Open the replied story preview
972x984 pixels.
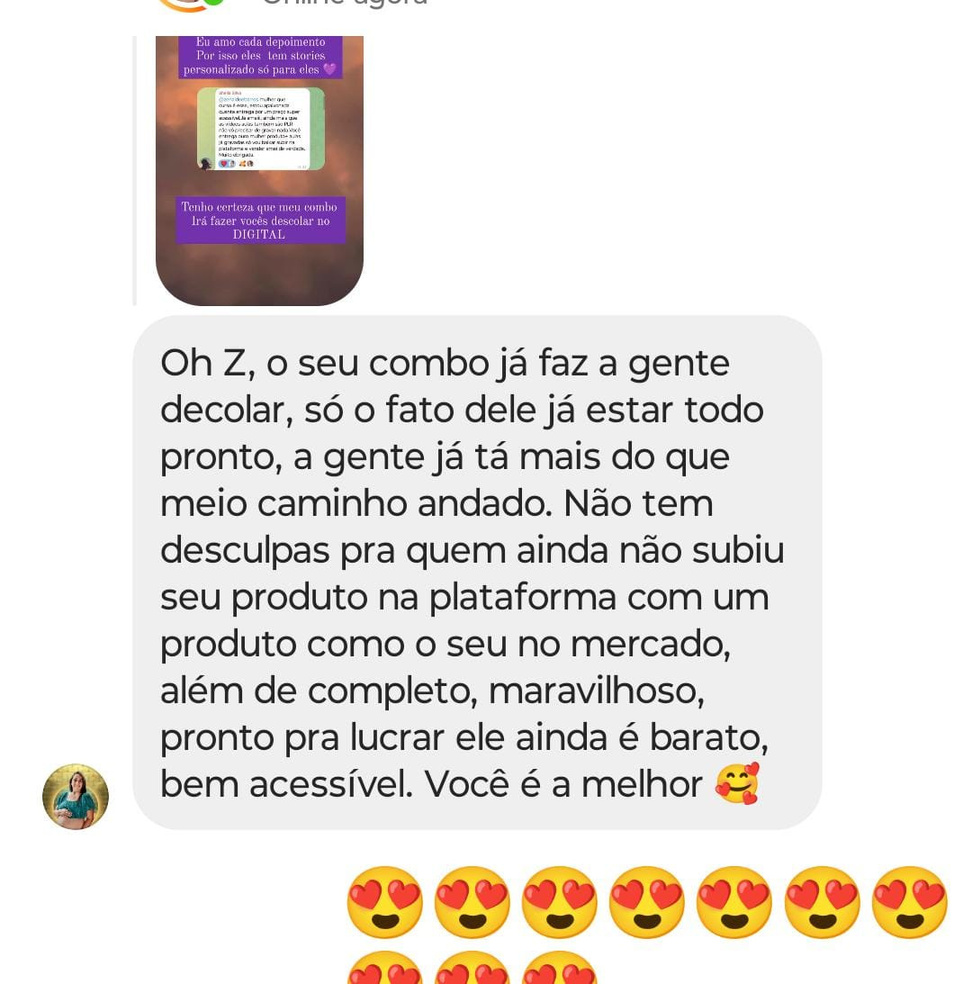pos(259,170)
